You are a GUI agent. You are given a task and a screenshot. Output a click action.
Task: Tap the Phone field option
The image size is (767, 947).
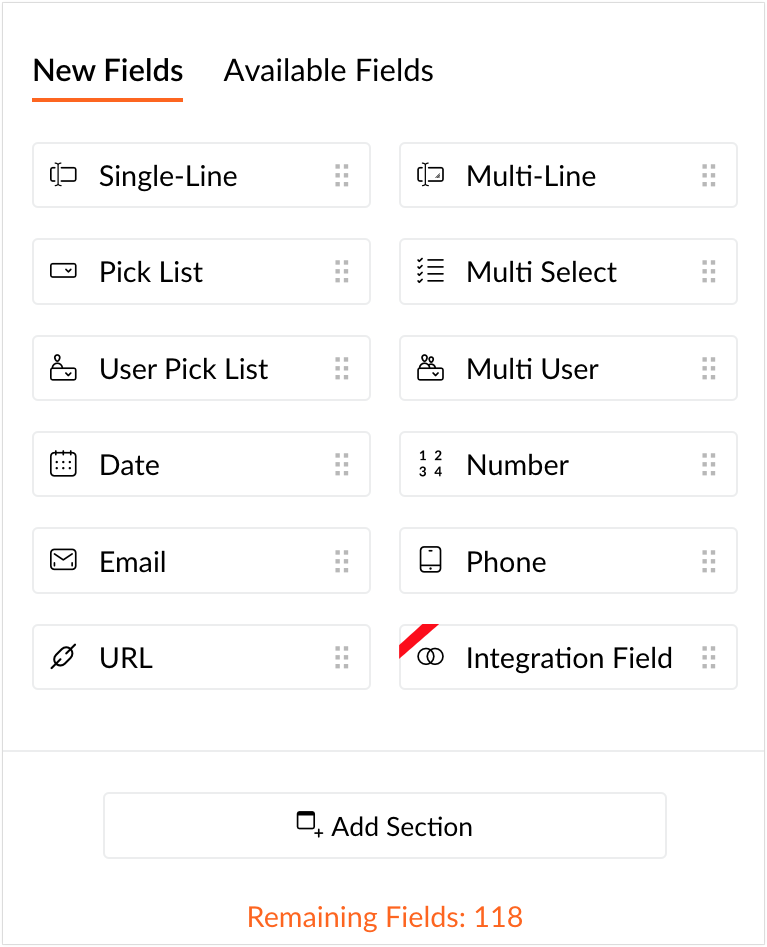tap(567, 562)
